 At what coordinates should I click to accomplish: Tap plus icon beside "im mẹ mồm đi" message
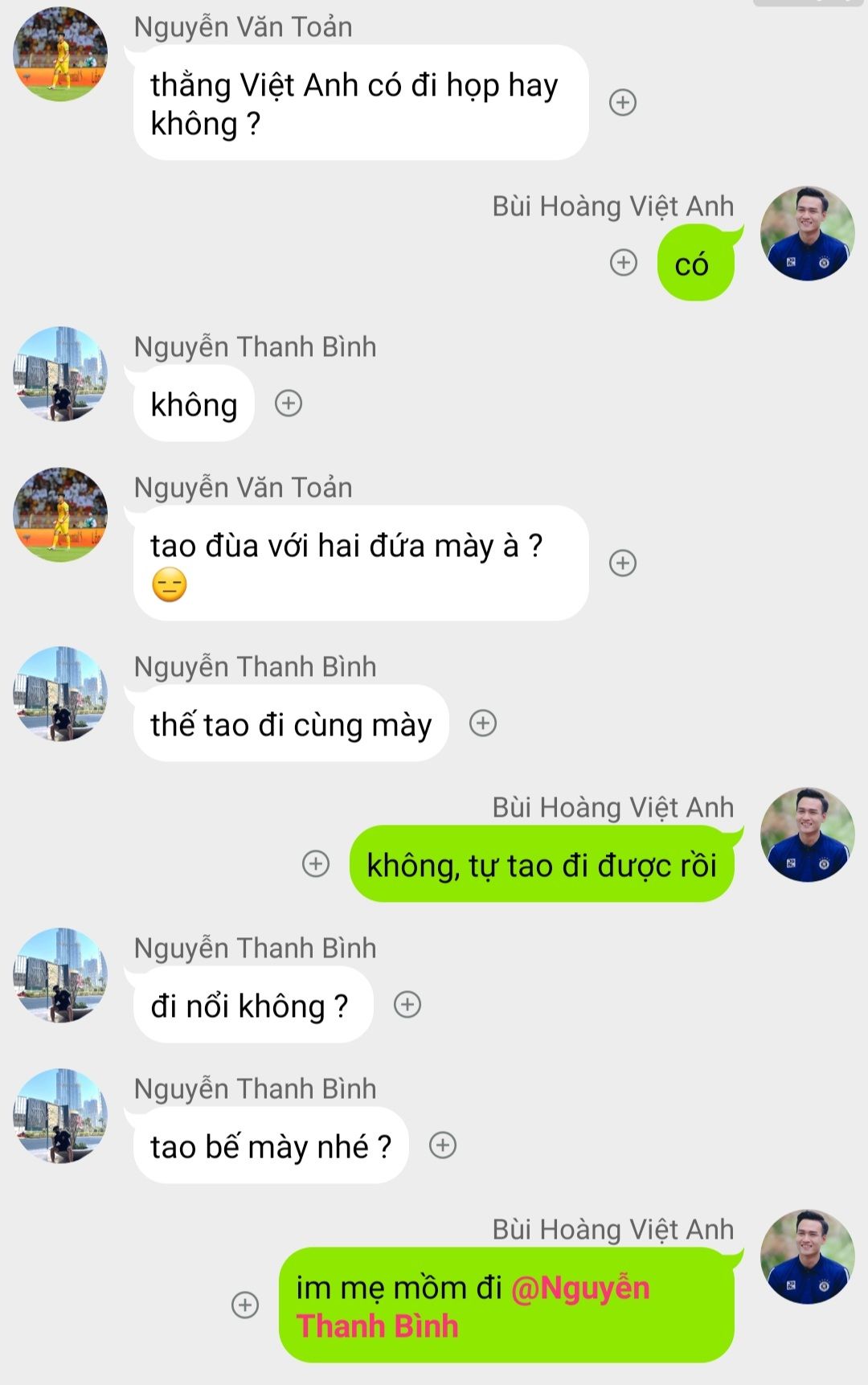[245, 1305]
